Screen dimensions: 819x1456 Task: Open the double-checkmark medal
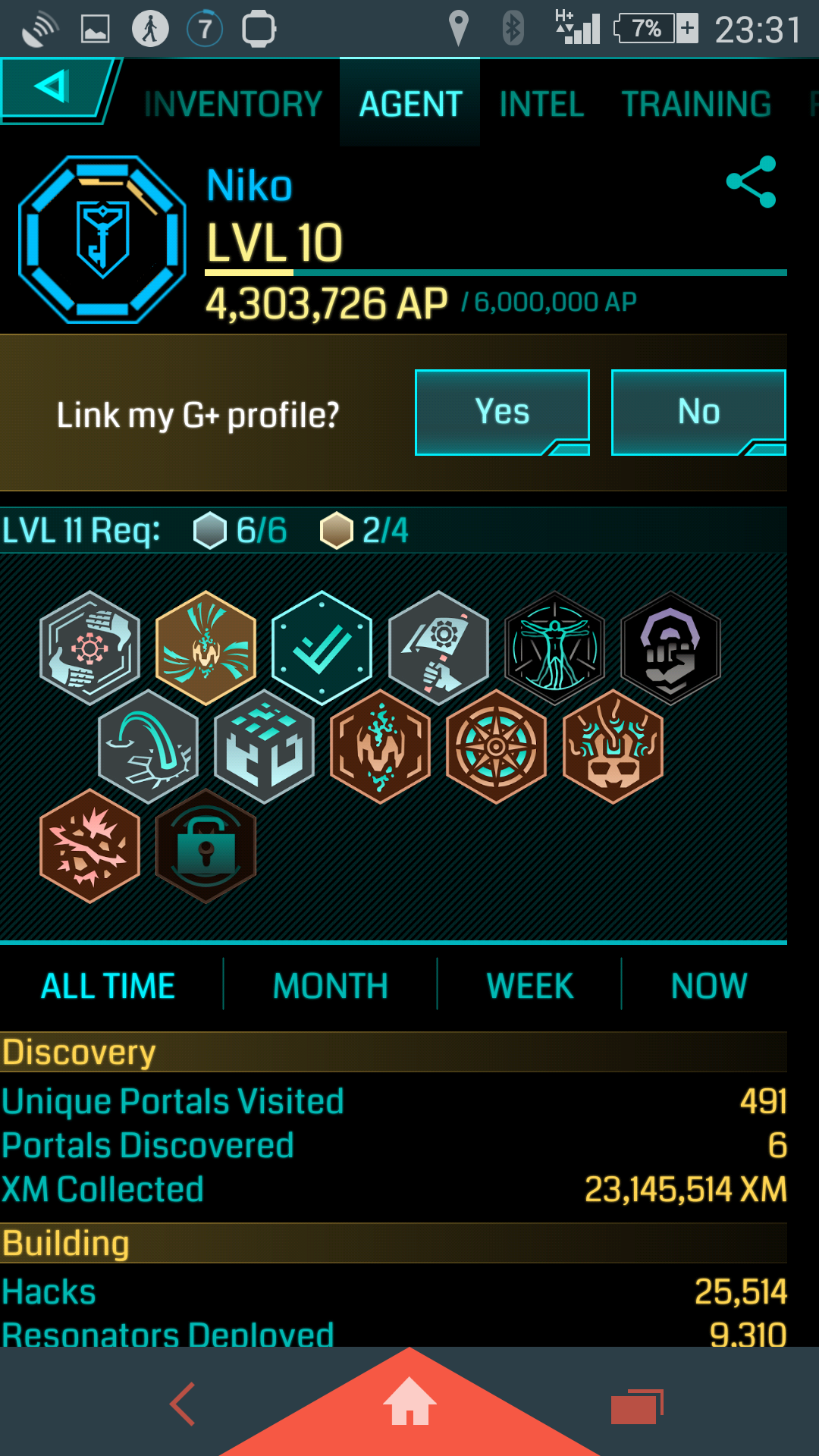(x=322, y=648)
